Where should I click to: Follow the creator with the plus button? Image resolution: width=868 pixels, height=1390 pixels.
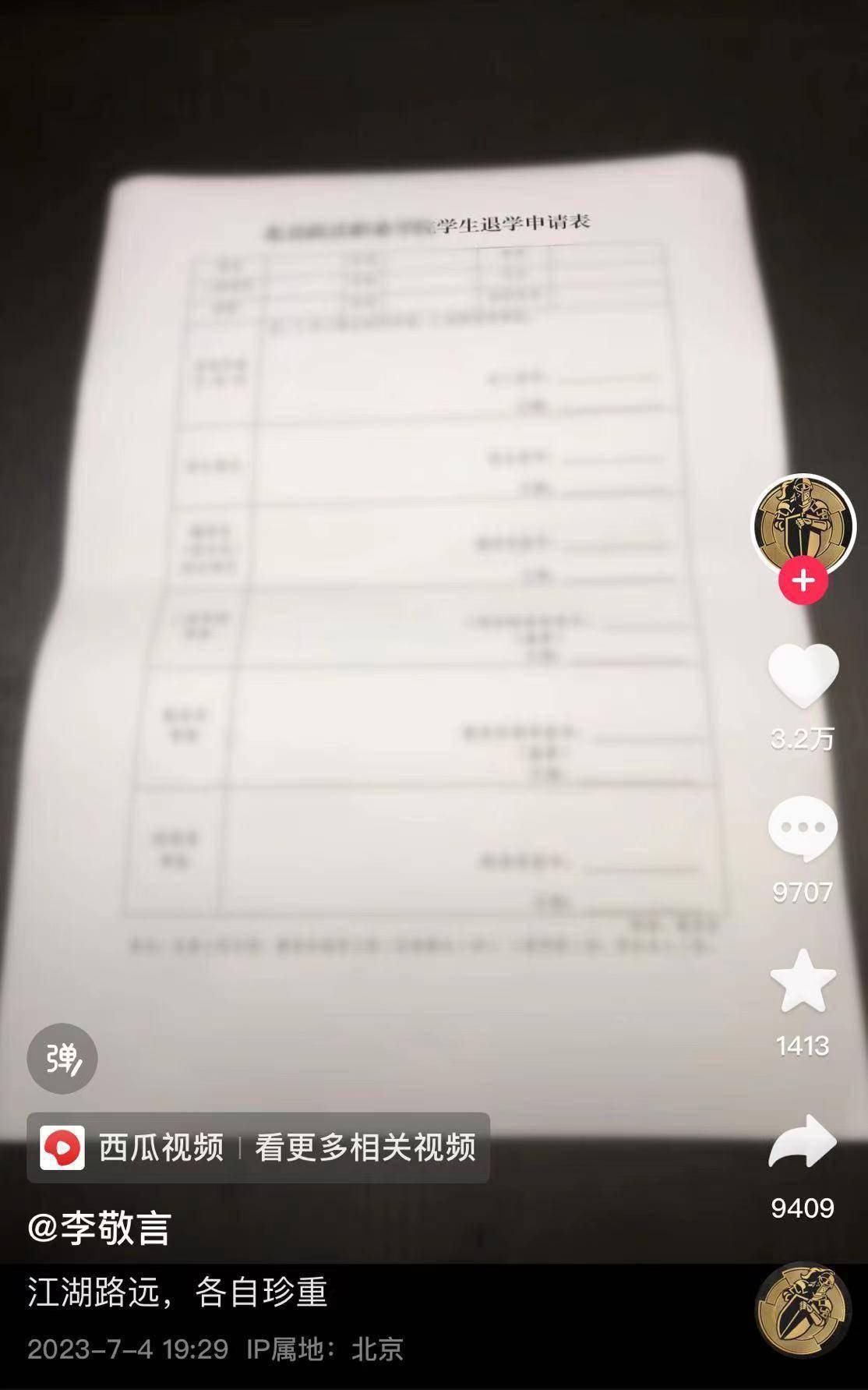click(803, 581)
